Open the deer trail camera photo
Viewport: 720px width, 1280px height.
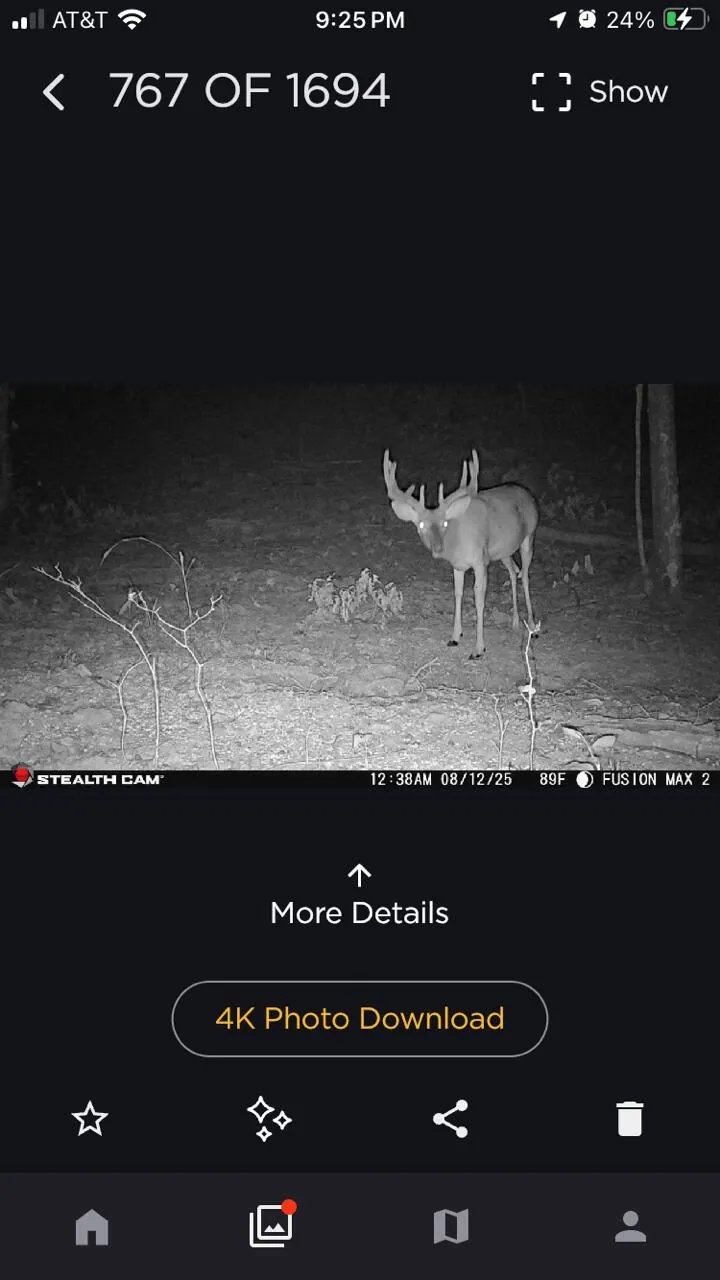click(x=360, y=578)
